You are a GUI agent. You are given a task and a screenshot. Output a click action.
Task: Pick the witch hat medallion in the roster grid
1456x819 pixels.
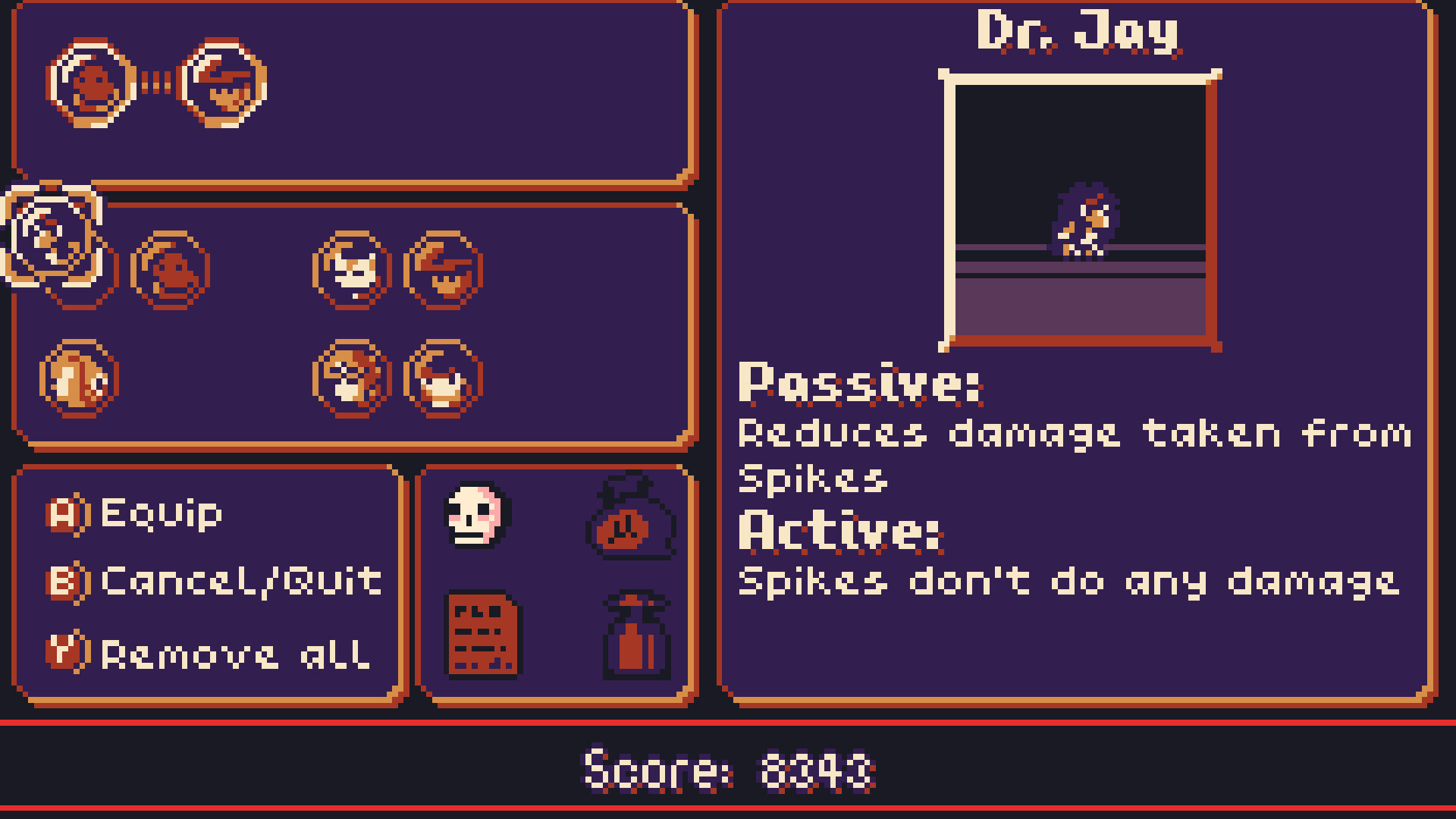(x=443, y=271)
